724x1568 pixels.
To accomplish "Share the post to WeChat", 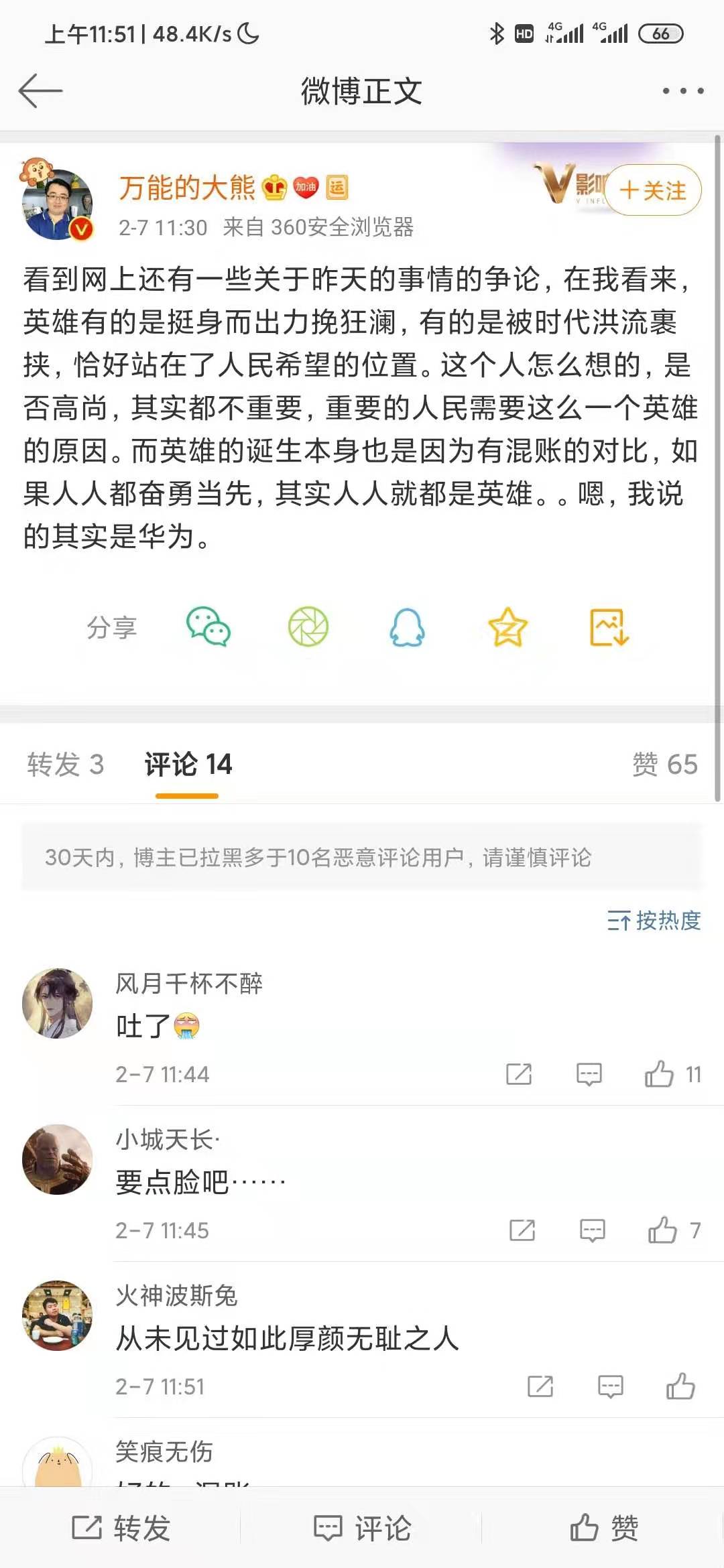I will point(208,627).
